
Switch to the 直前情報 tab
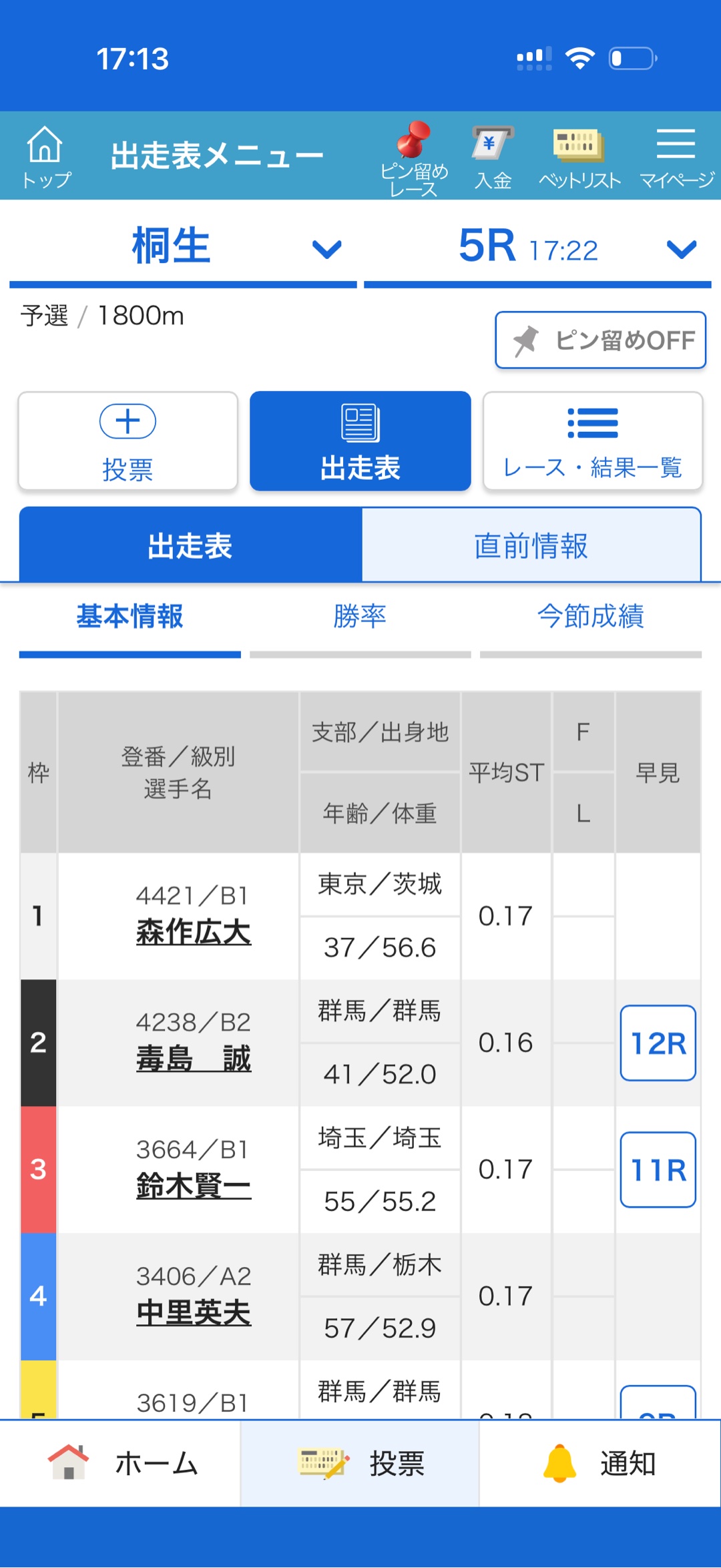(x=531, y=545)
